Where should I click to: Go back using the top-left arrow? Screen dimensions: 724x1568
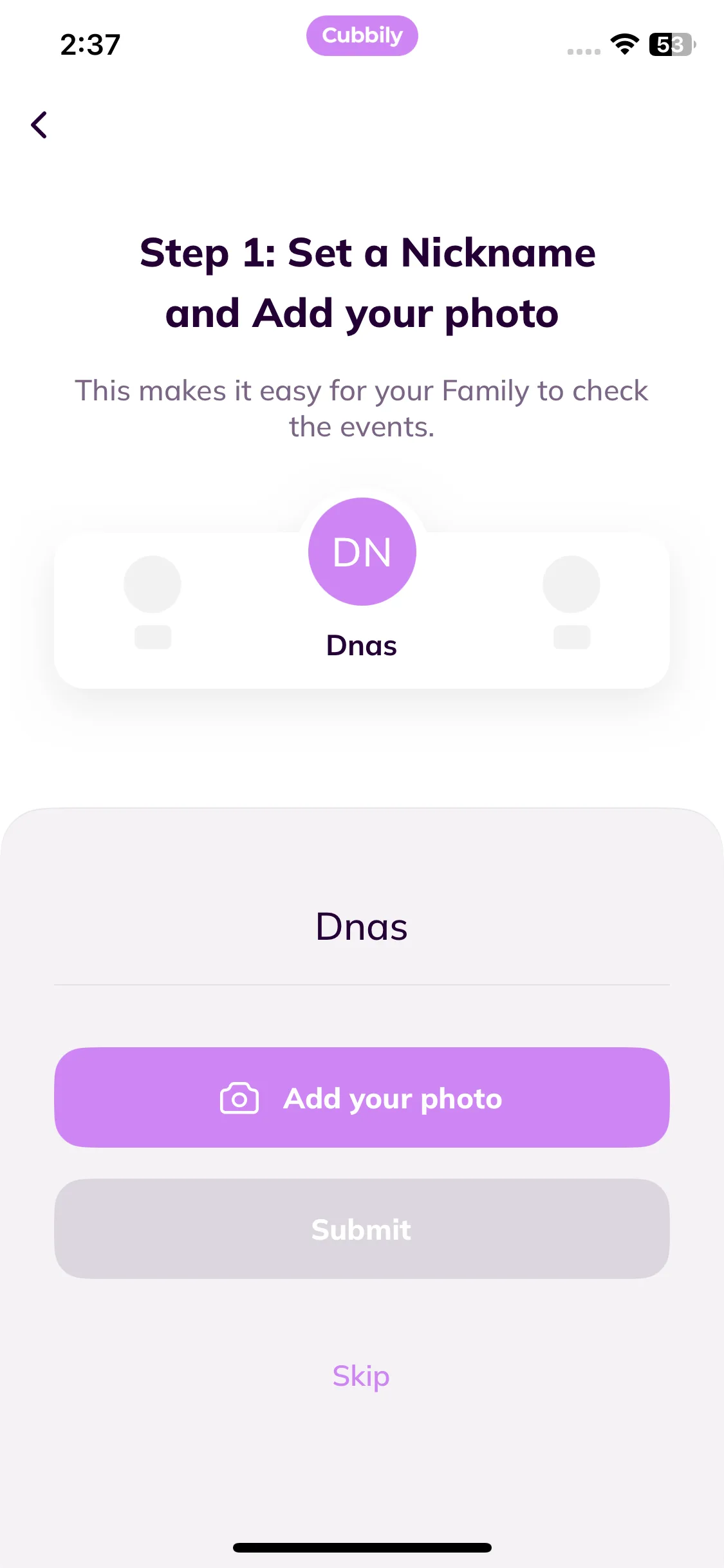pos(39,125)
